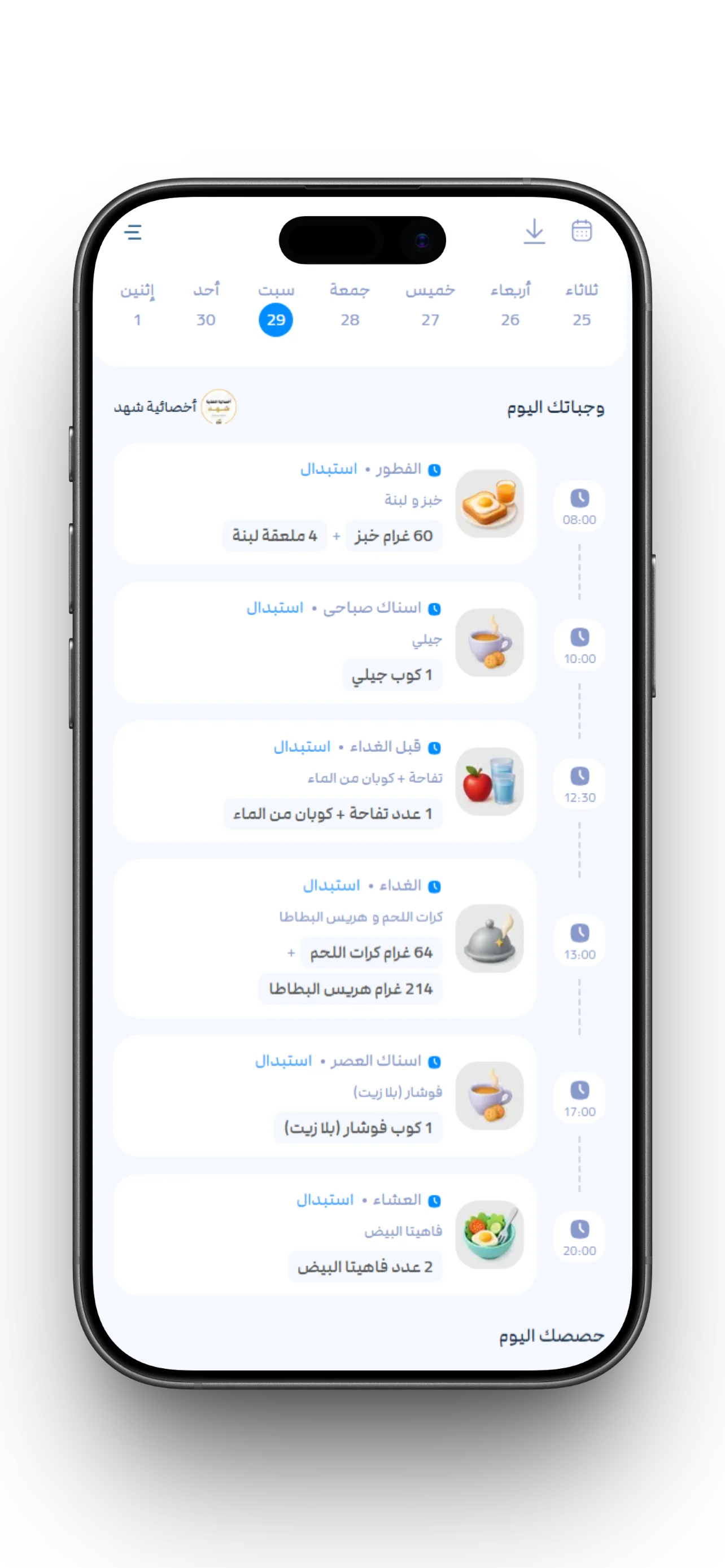Select Tuesday 25 in the week strip

tap(582, 305)
